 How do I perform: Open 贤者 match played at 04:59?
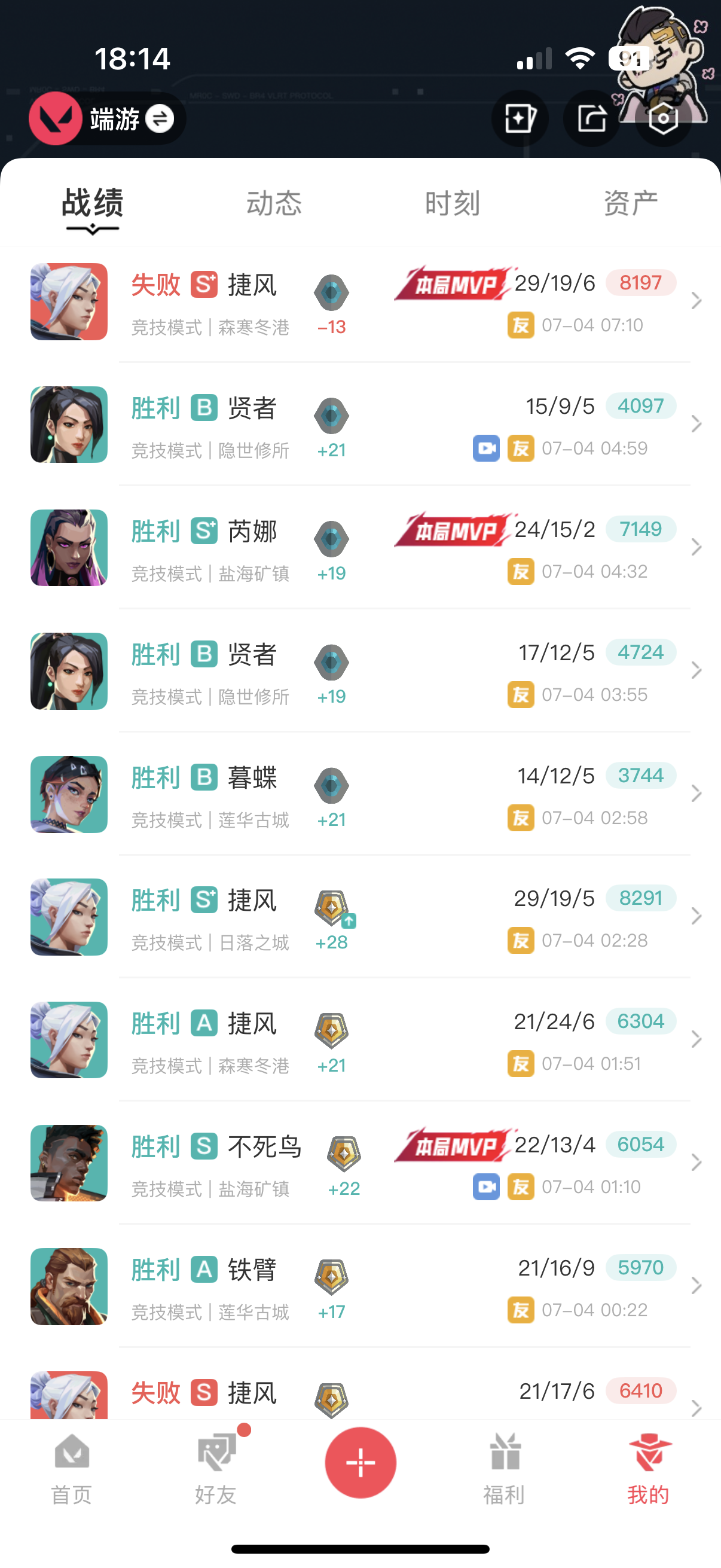click(x=365, y=425)
